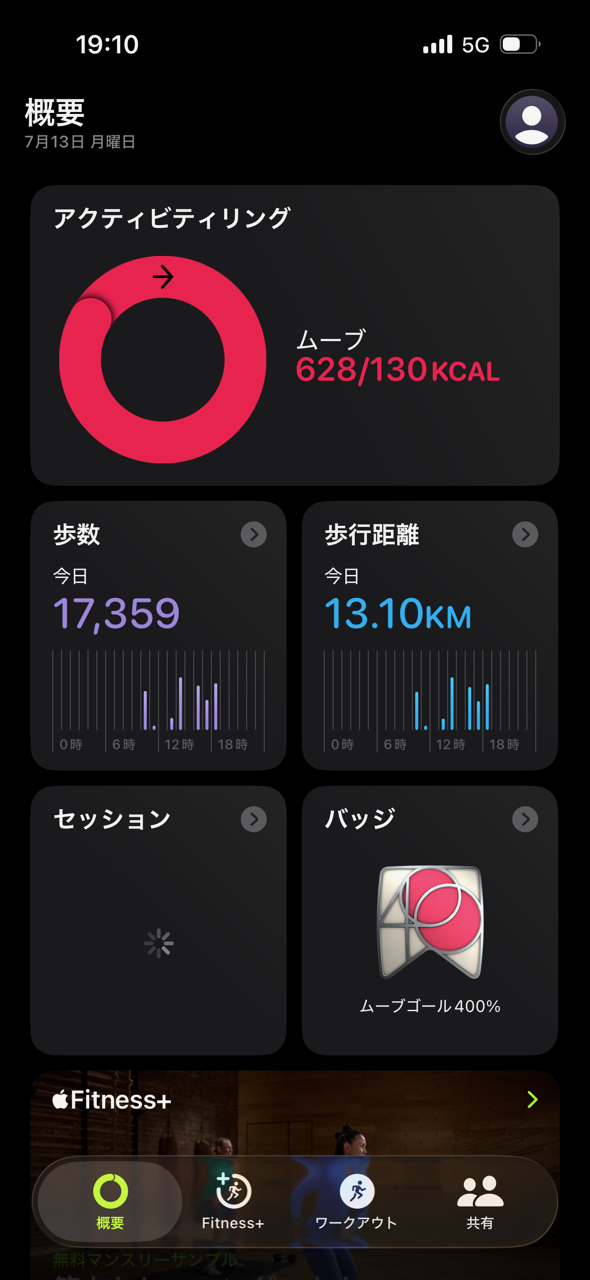Go to the 共有 sharing tab

(480, 1202)
